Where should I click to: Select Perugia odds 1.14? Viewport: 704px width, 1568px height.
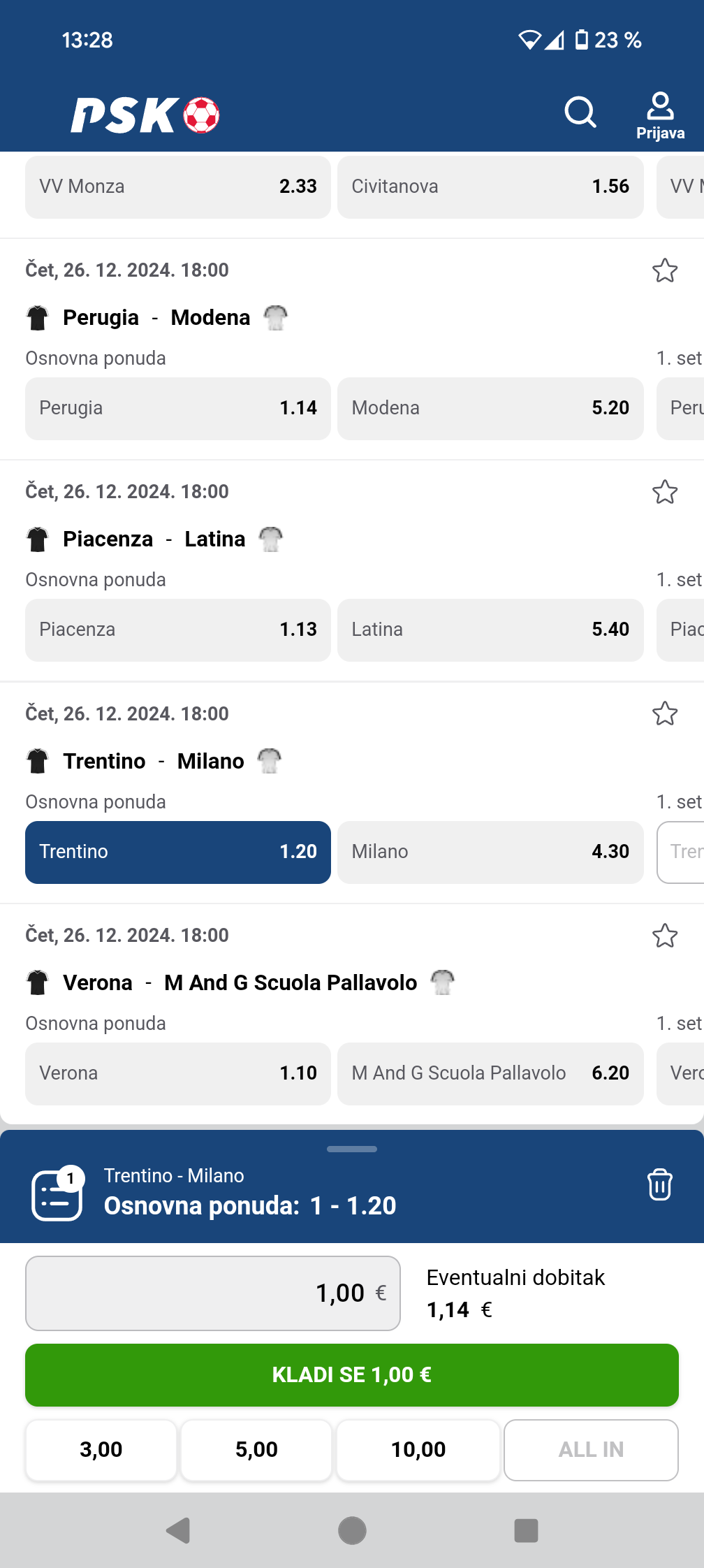click(x=178, y=408)
